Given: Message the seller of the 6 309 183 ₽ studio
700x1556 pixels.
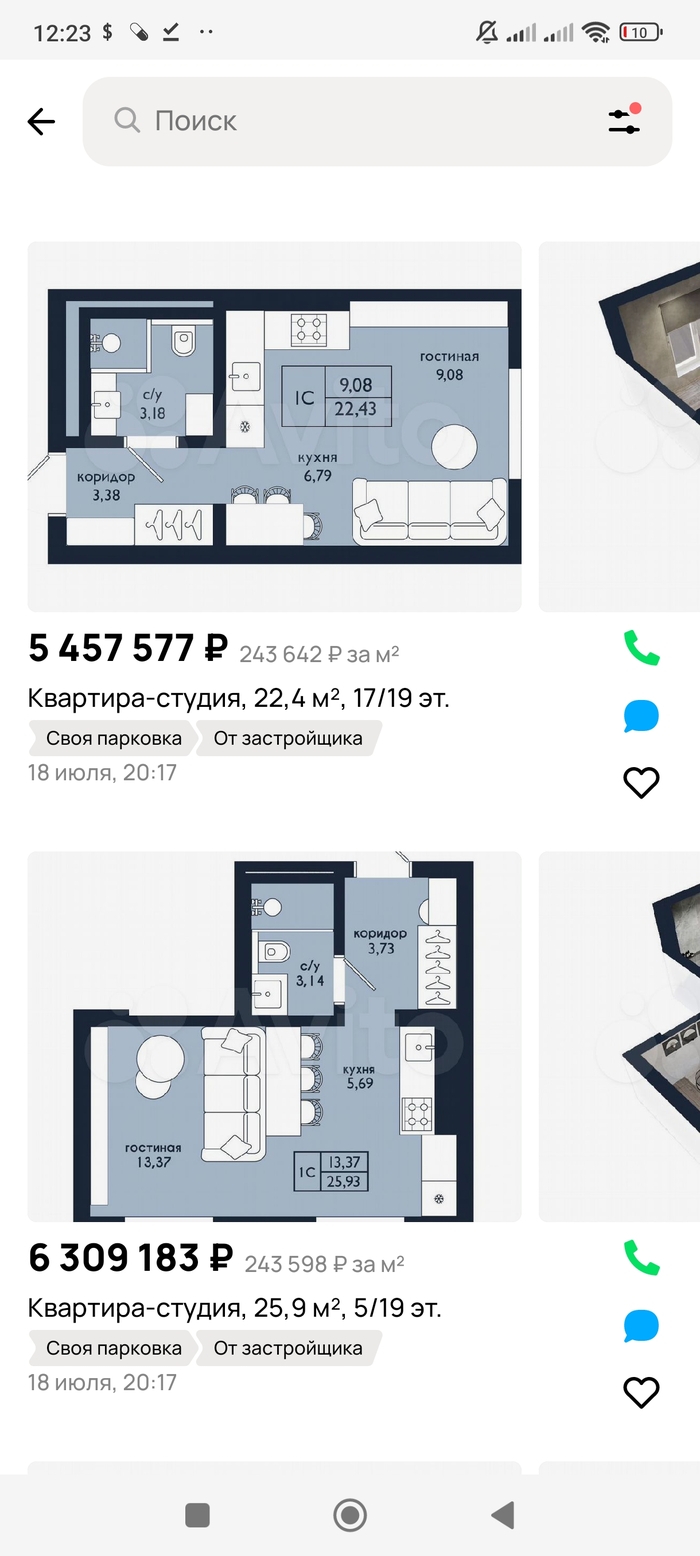Looking at the screenshot, I should (x=641, y=1326).
